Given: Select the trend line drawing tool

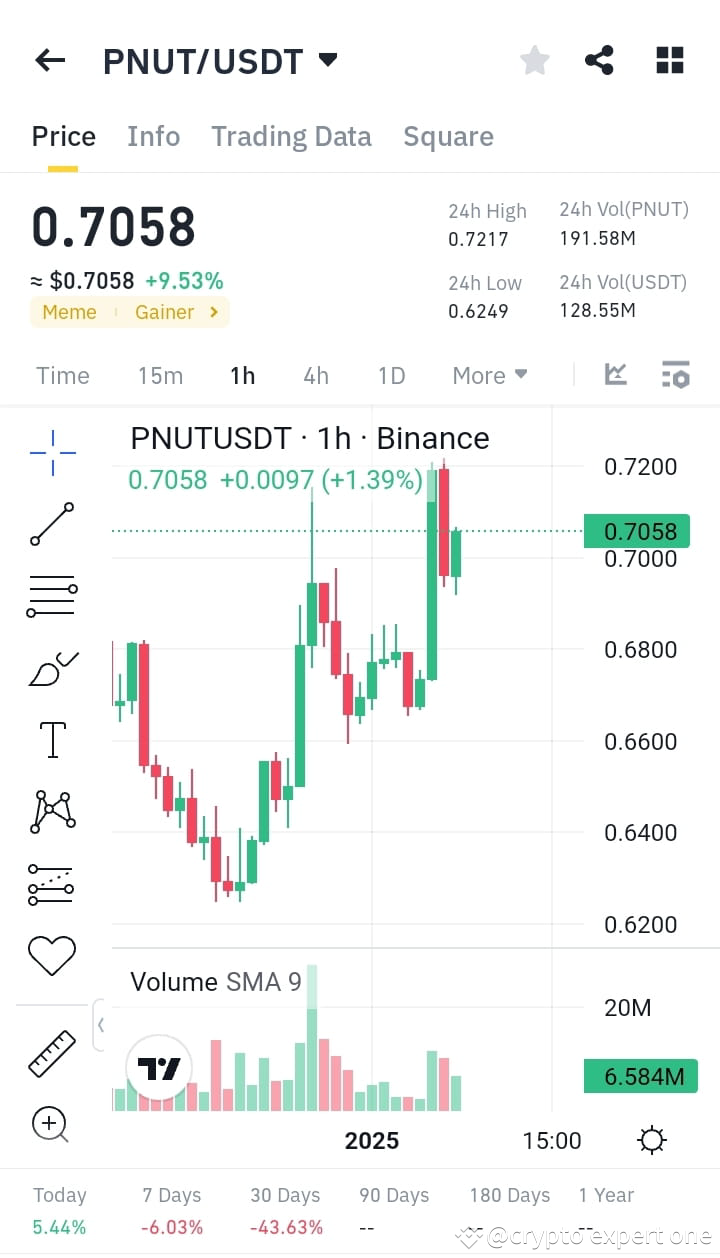Looking at the screenshot, I should (52, 523).
